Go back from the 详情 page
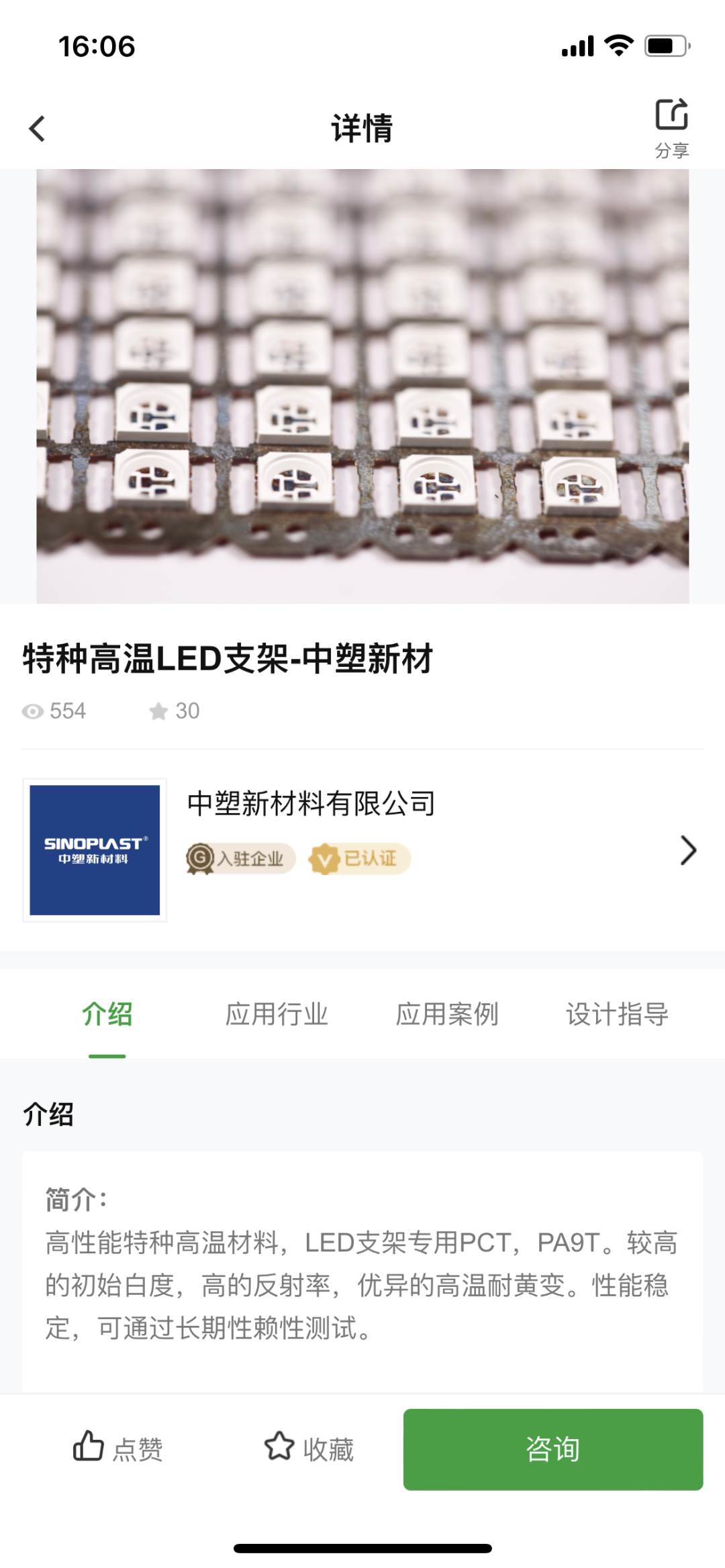The image size is (725, 1568). [x=38, y=128]
